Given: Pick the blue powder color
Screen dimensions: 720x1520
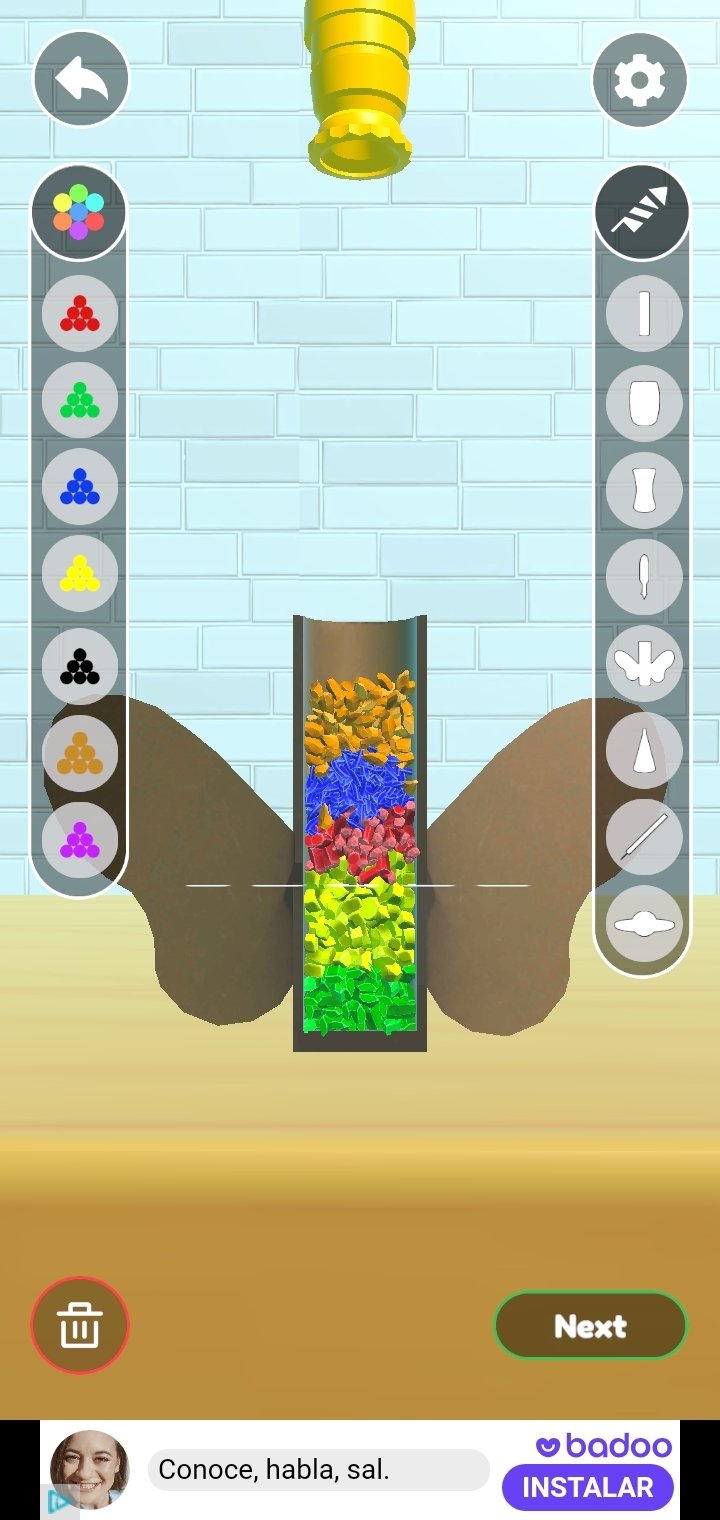Looking at the screenshot, I should coord(80,488).
